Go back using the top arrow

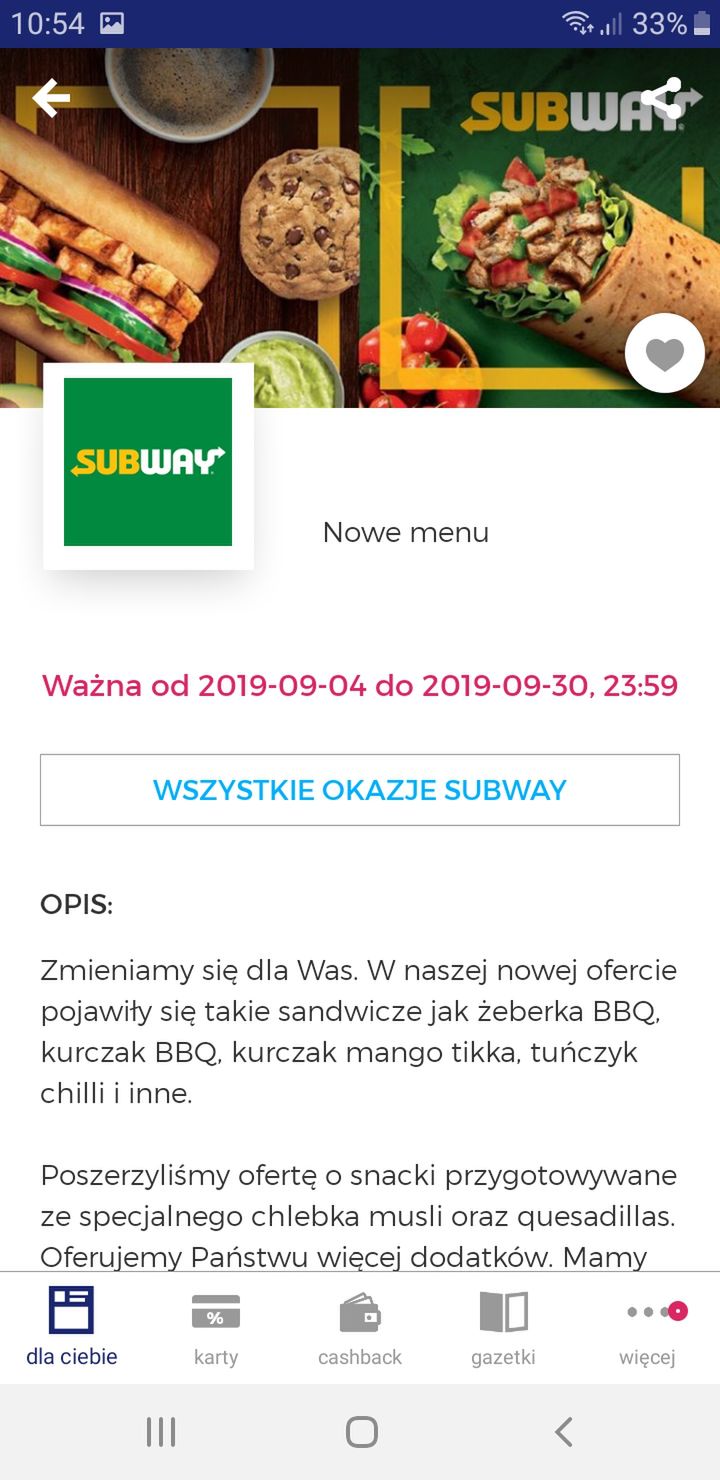pos(51,97)
